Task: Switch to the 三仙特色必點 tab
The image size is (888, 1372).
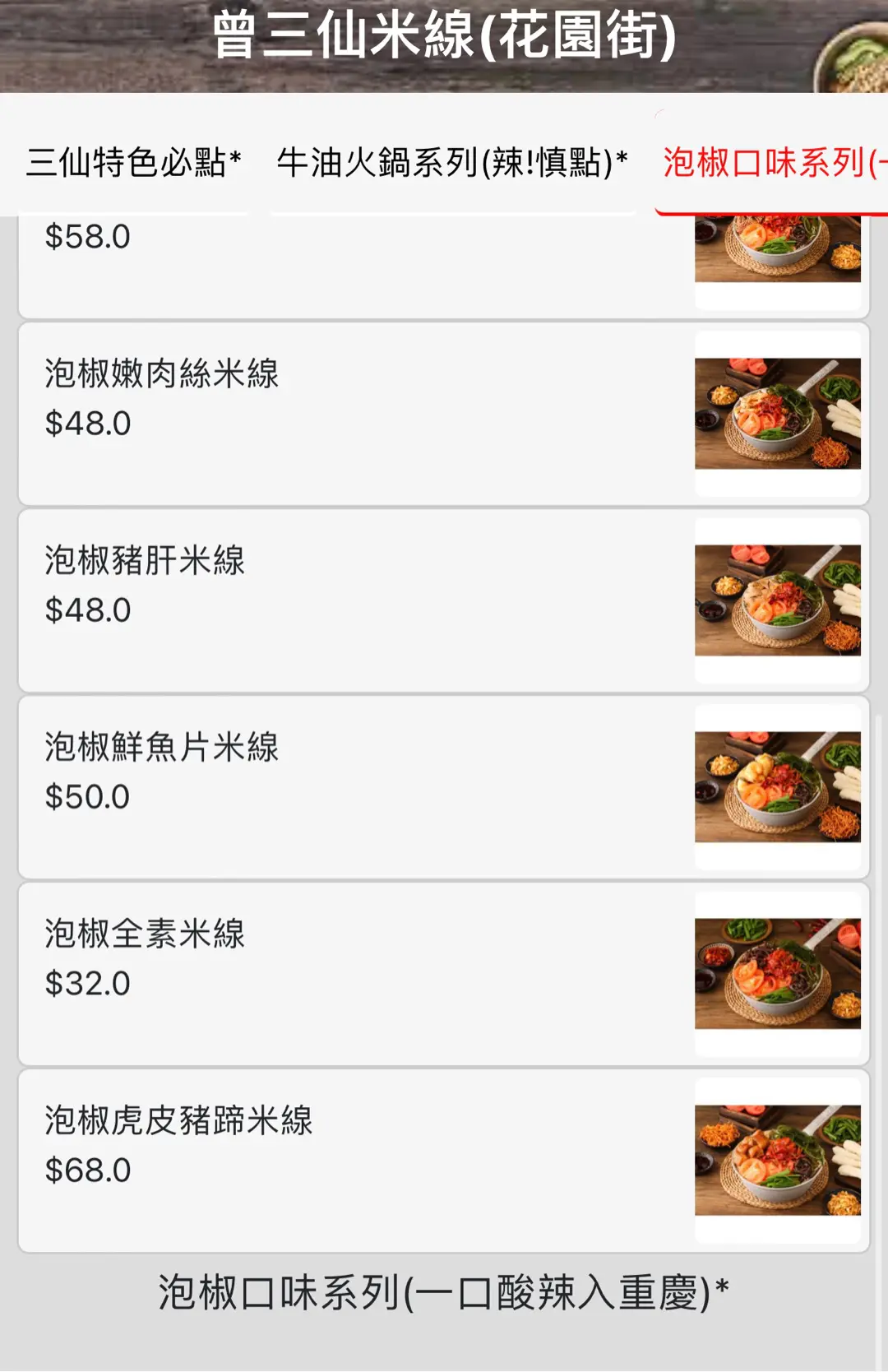Action: tap(134, 162)
